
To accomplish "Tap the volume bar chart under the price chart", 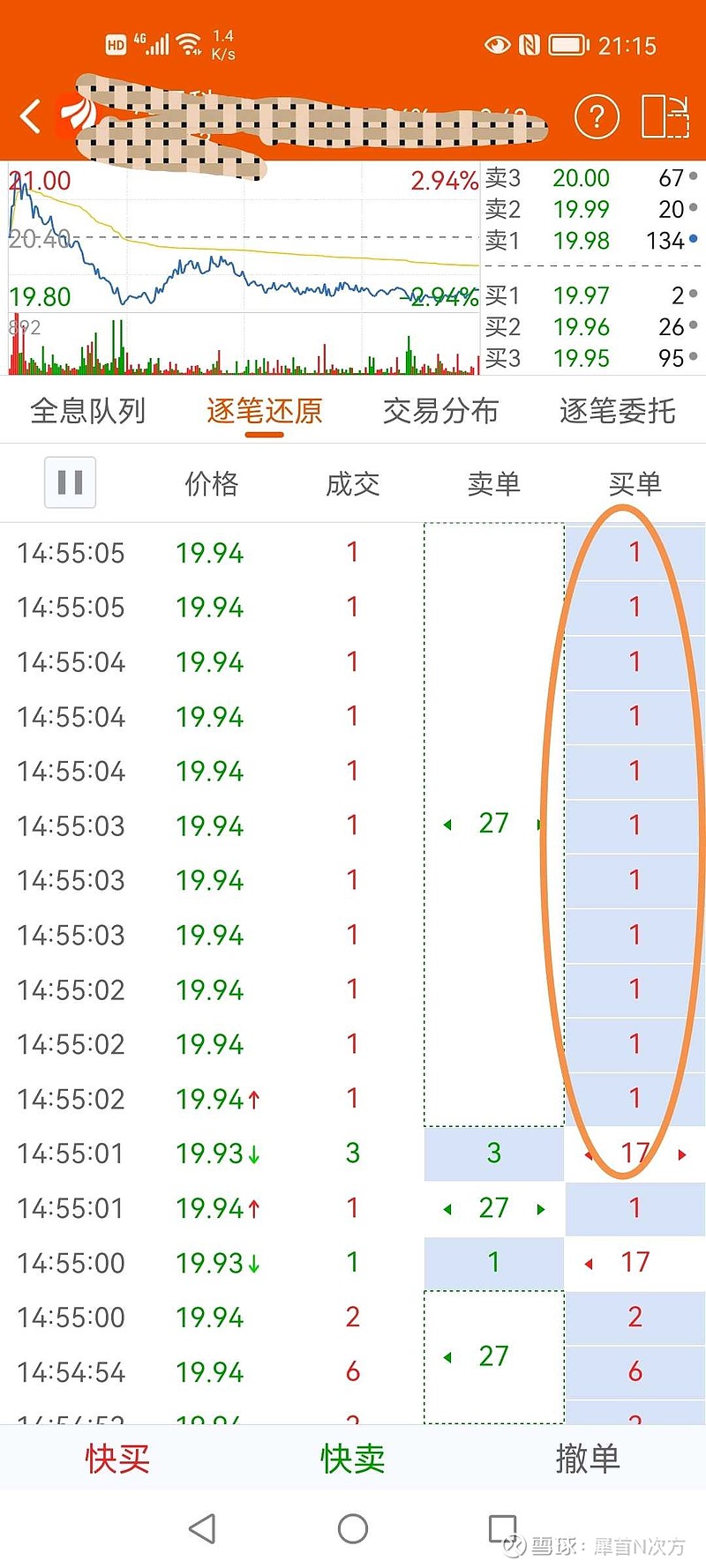I will [238, 348].
